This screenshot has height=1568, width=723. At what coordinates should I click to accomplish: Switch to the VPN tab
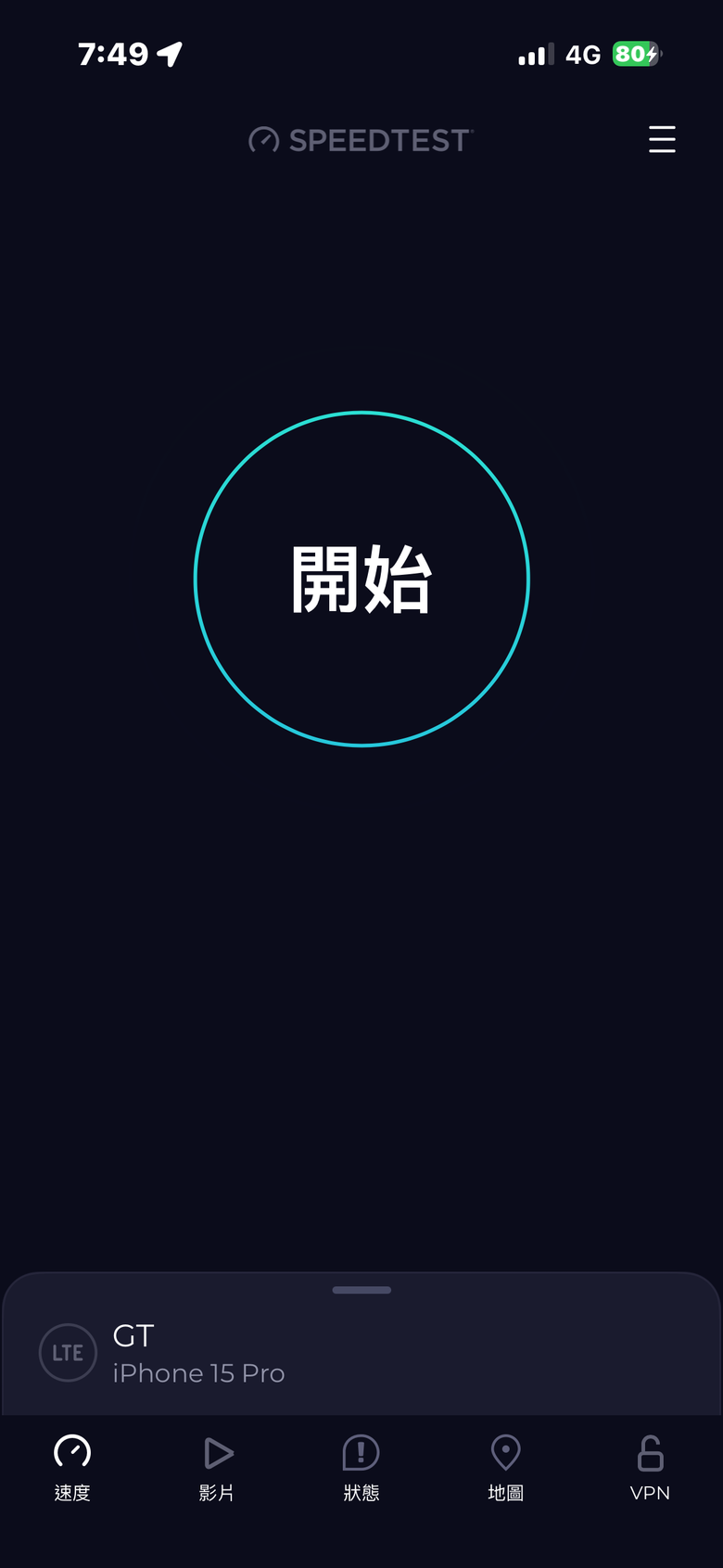(x=650, y=1467)
